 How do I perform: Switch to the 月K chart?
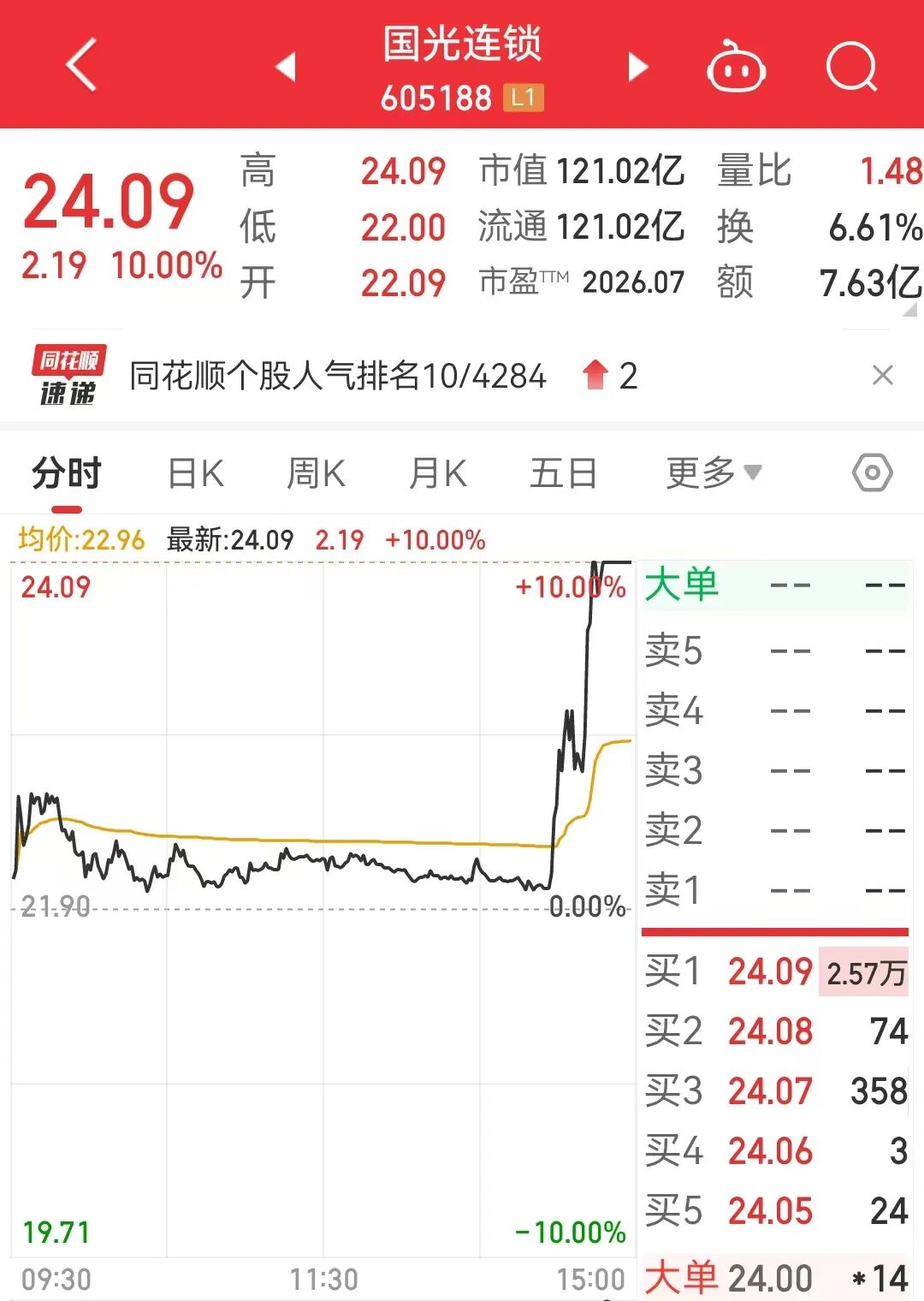[x=438, y=473]
